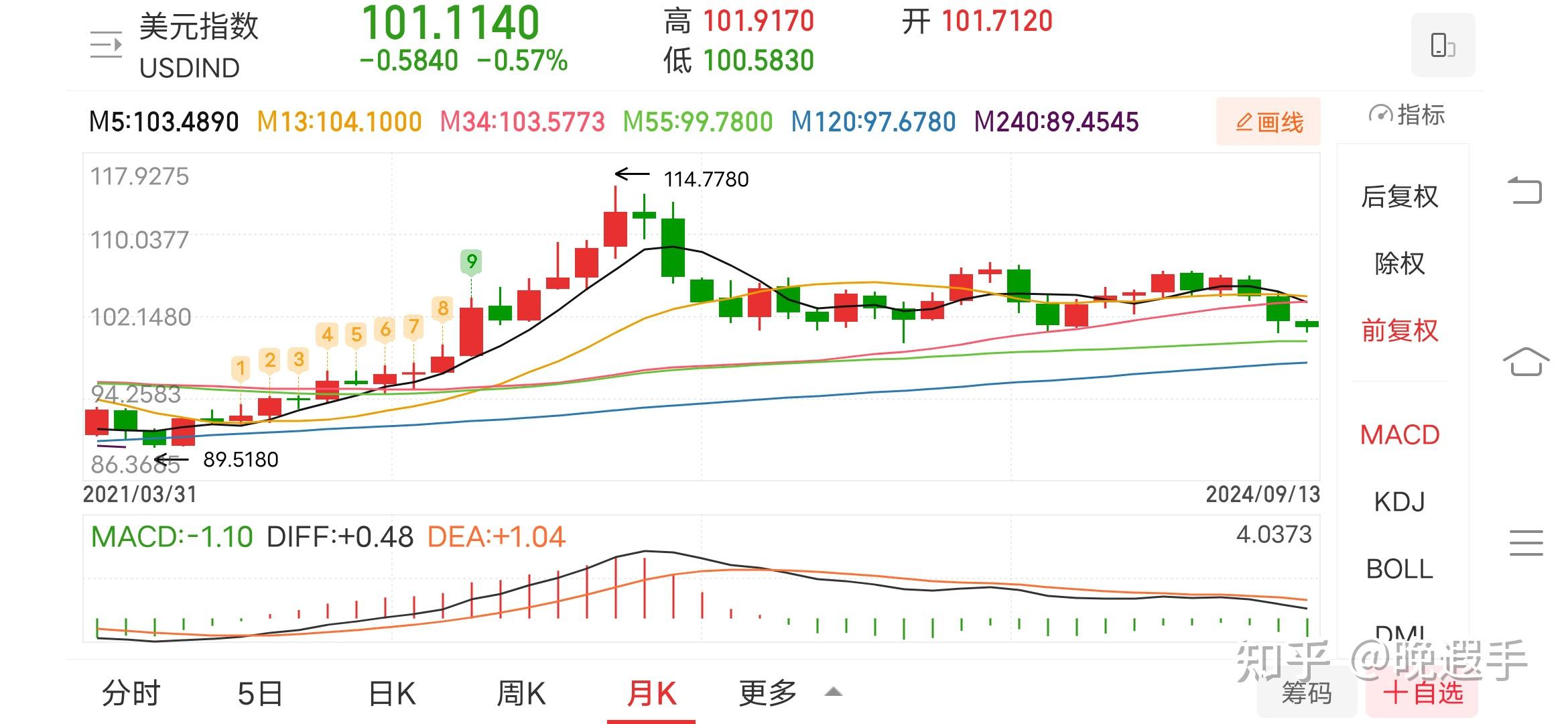Select the 月K chart tab
Viewport: 1568px width, 724px height.
[651, 693]
